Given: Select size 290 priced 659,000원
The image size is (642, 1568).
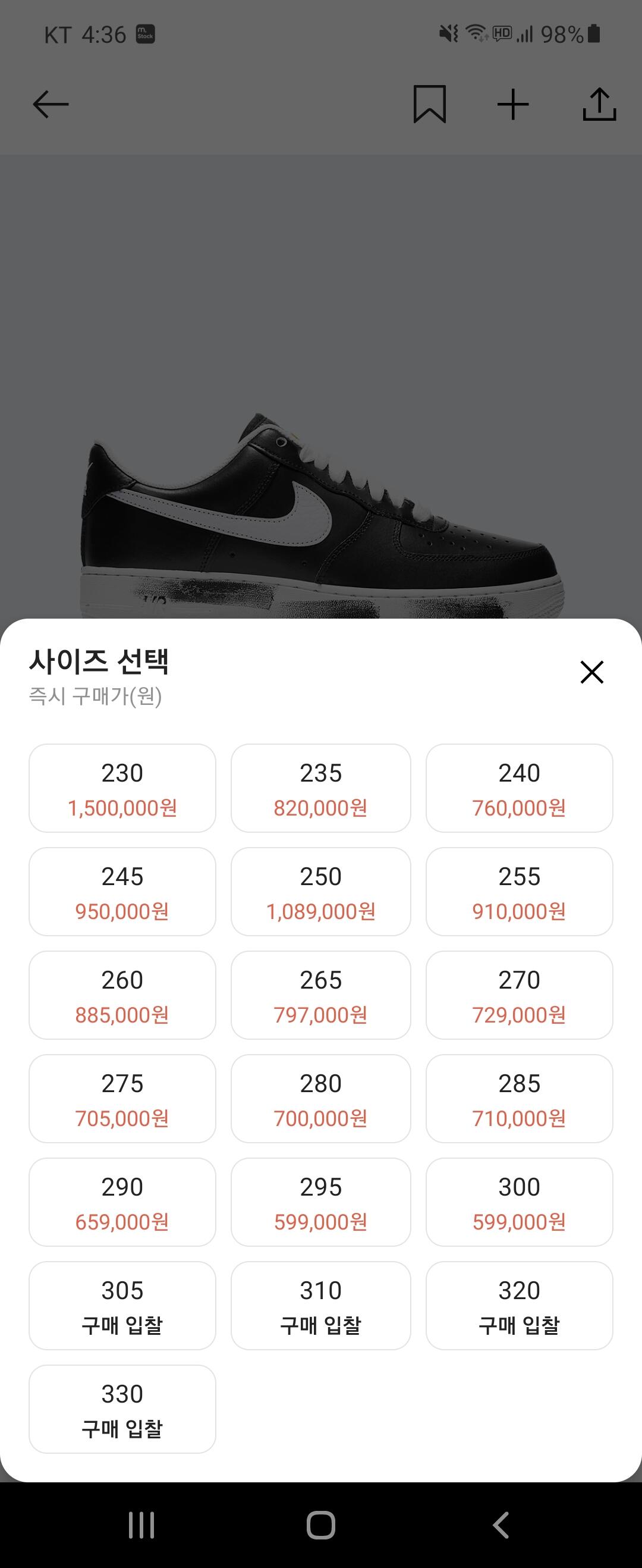Looking at the screenshot, I should click(122, 1202).
